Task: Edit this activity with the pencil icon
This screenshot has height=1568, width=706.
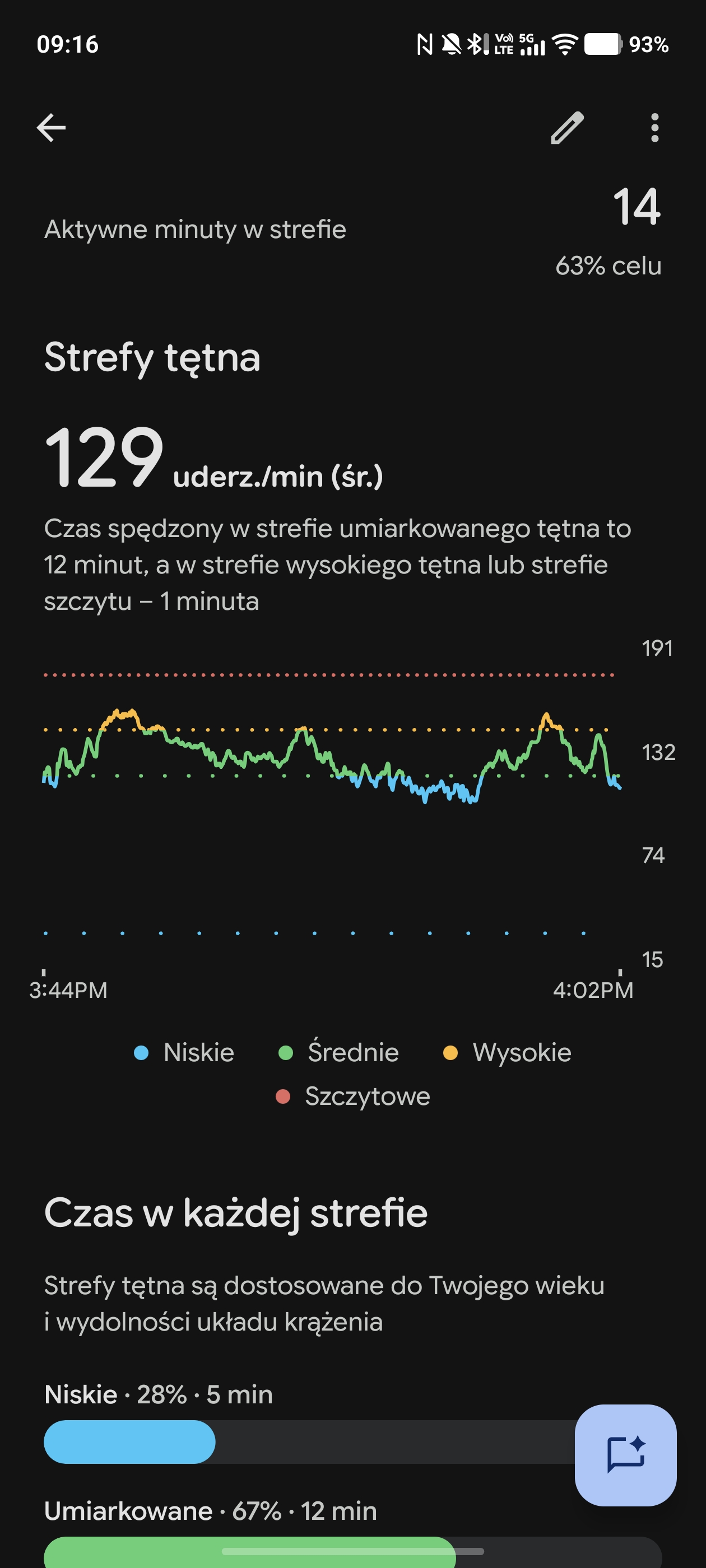Action: point(567,128)
